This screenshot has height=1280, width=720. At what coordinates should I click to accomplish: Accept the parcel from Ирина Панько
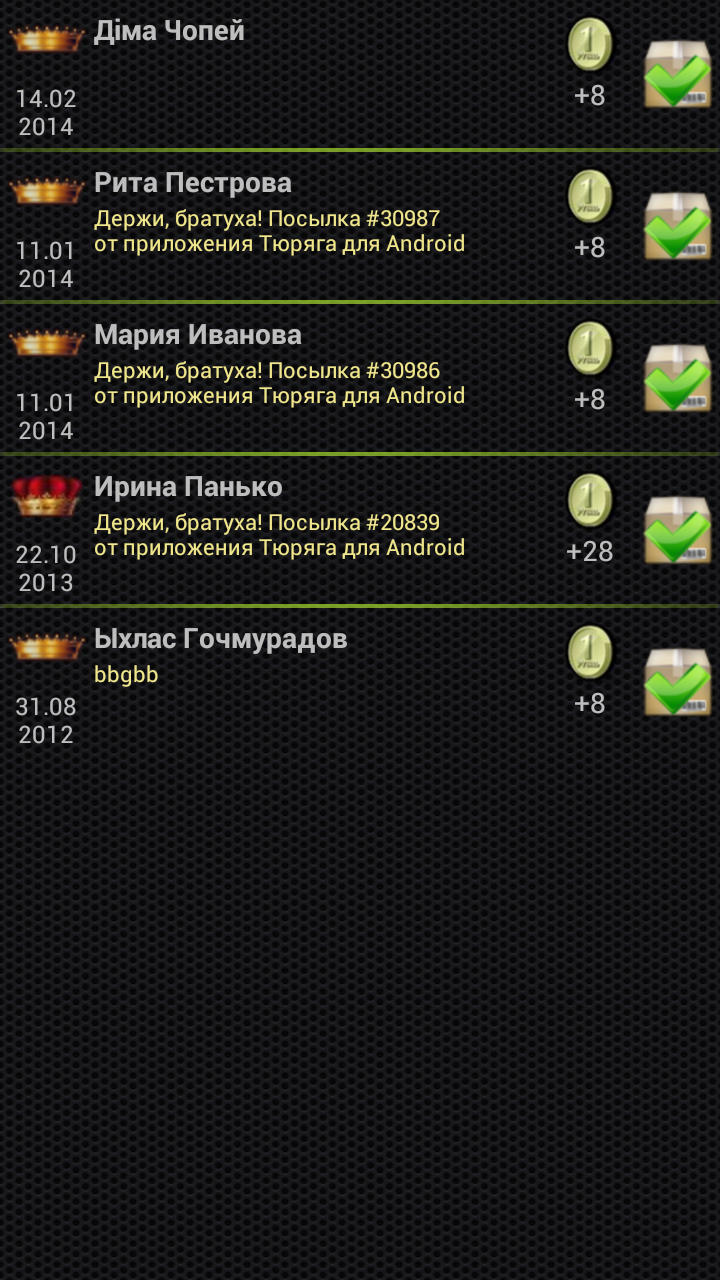pyautogui.click(x=677, y=530)
